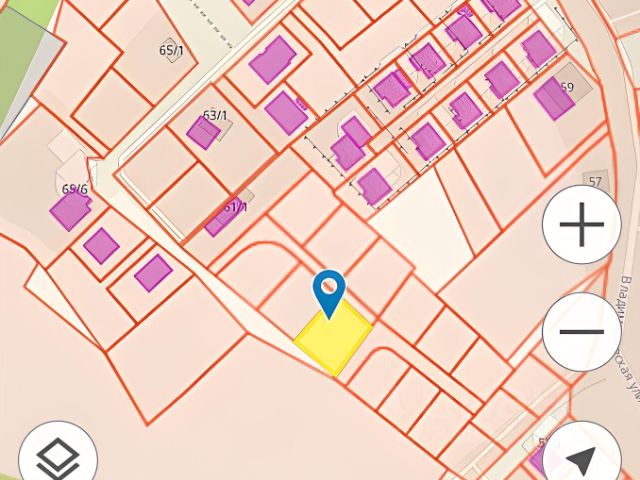Tap the blue location pin marker
The image size is (640, 480).
329,291
